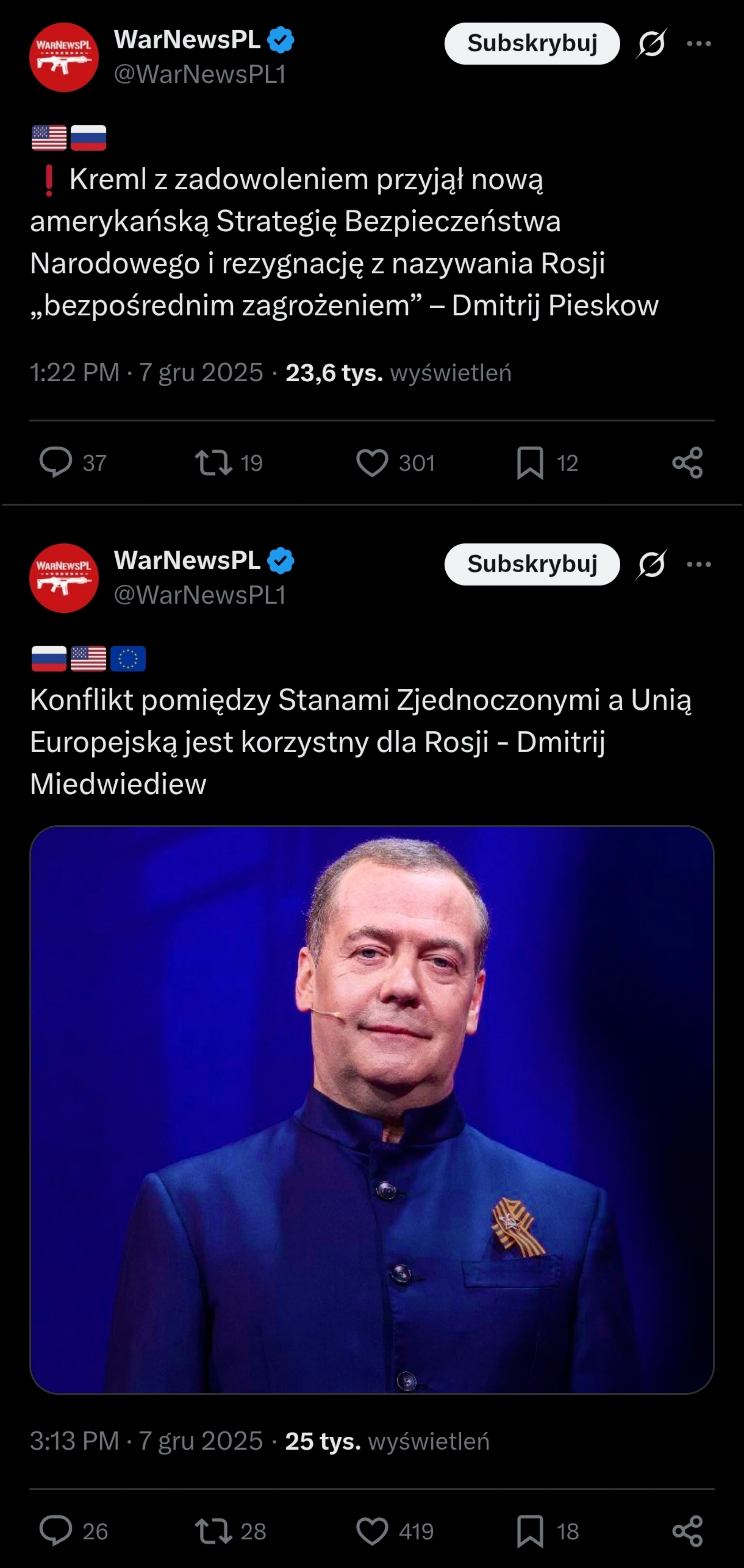Open the overflow menu on the Pieskow tweet
The width and height of the screenshot is (744, 1568).
(x=698, y=43)
